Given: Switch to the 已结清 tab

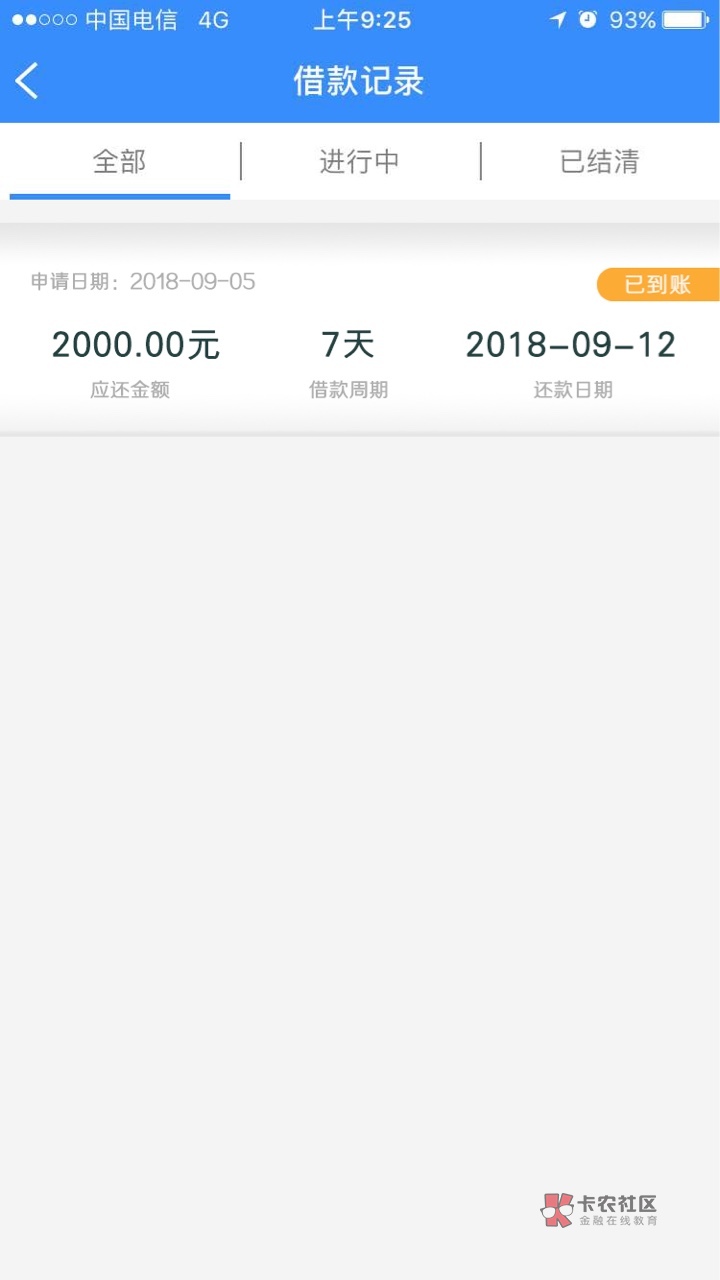Looking at the screenshot, I should point(600,161).
